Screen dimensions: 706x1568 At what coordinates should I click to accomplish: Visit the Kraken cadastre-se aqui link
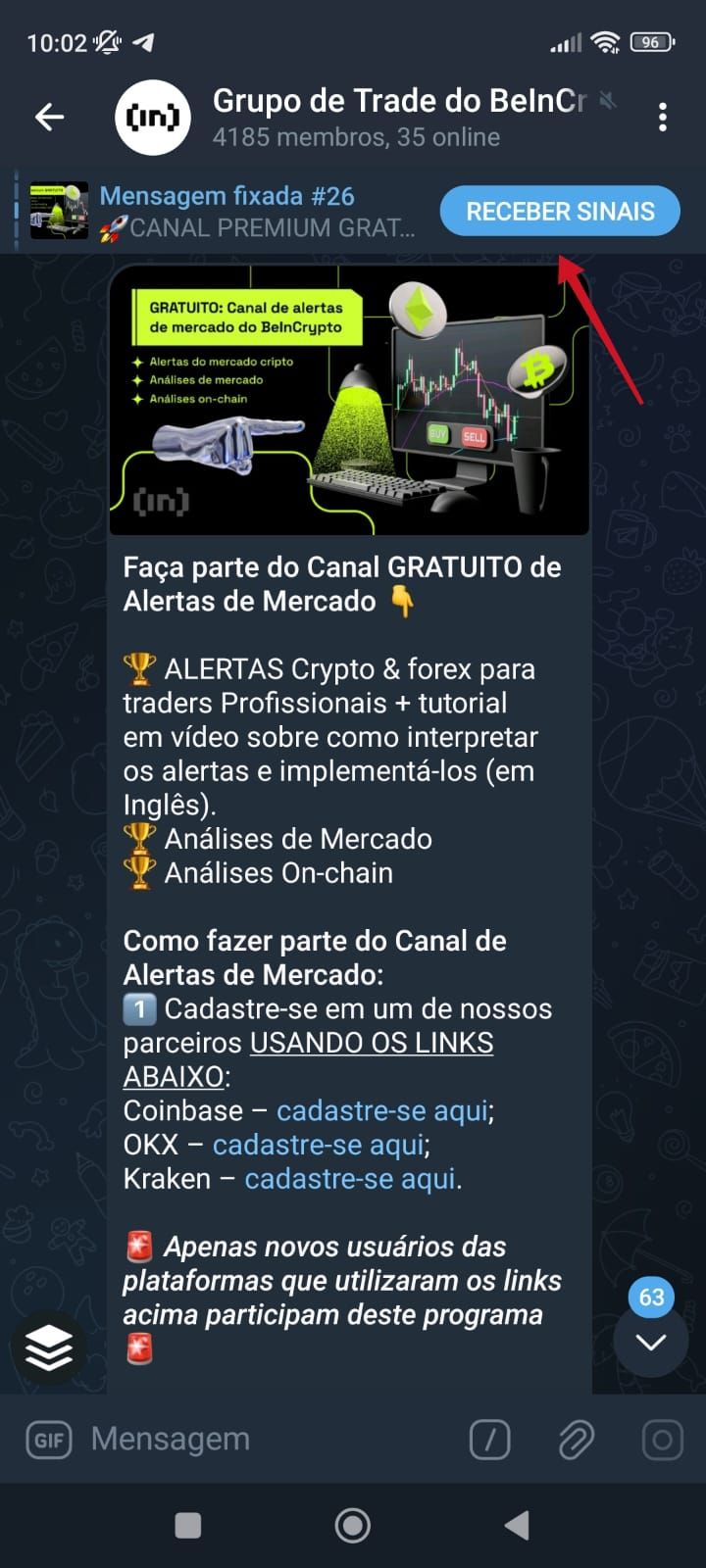coord(350,1179)
